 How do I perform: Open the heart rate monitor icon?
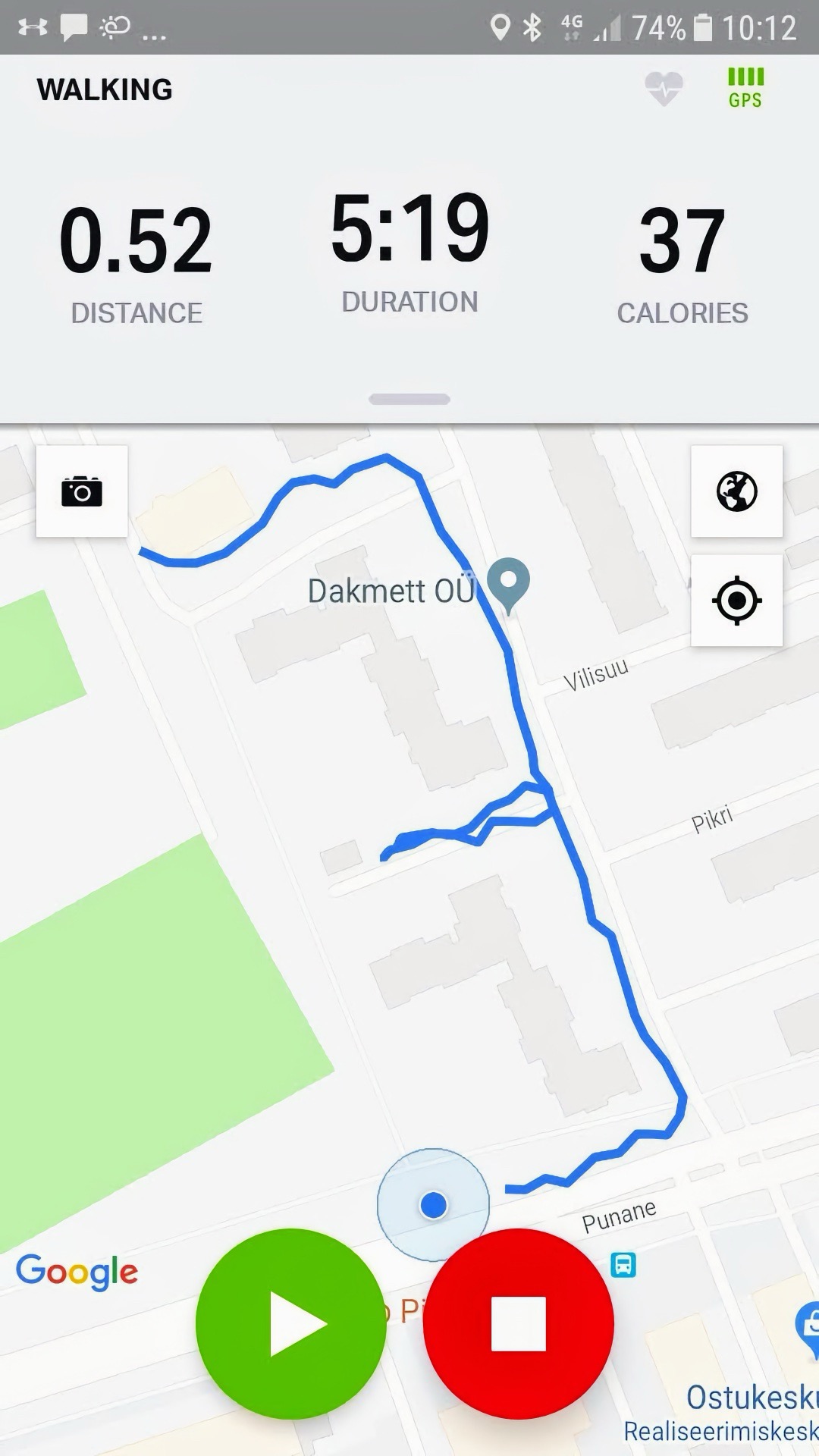click(x=664, y=89)
